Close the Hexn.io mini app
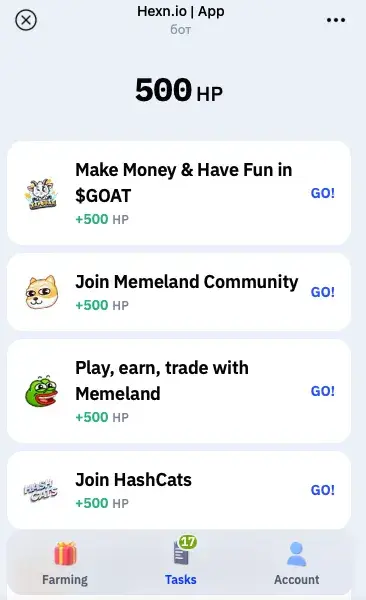Screen dimensions: 366x600 pyautogui.click(x=26, y=20)
